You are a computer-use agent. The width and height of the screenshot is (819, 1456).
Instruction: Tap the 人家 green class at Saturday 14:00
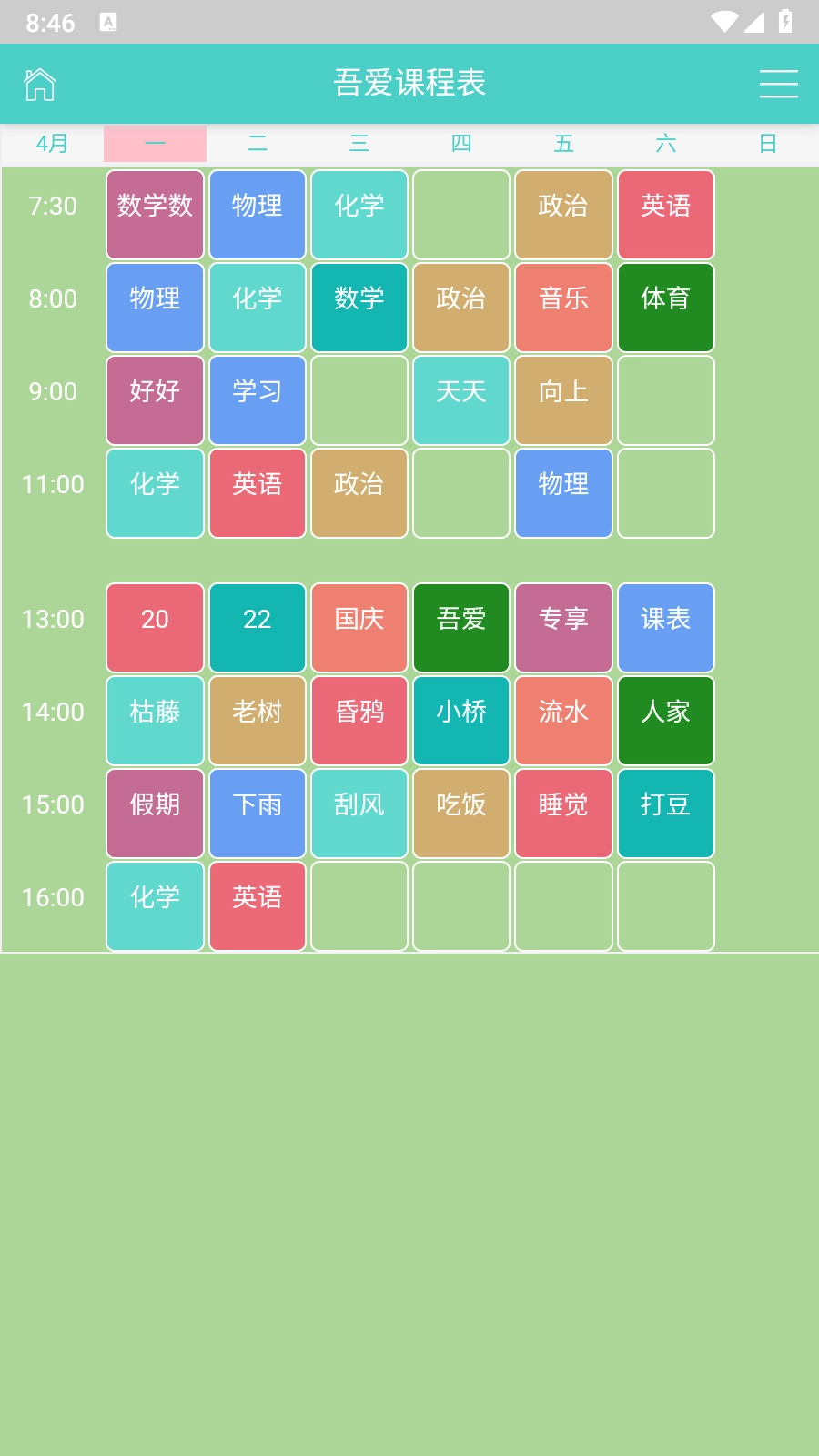665,721
